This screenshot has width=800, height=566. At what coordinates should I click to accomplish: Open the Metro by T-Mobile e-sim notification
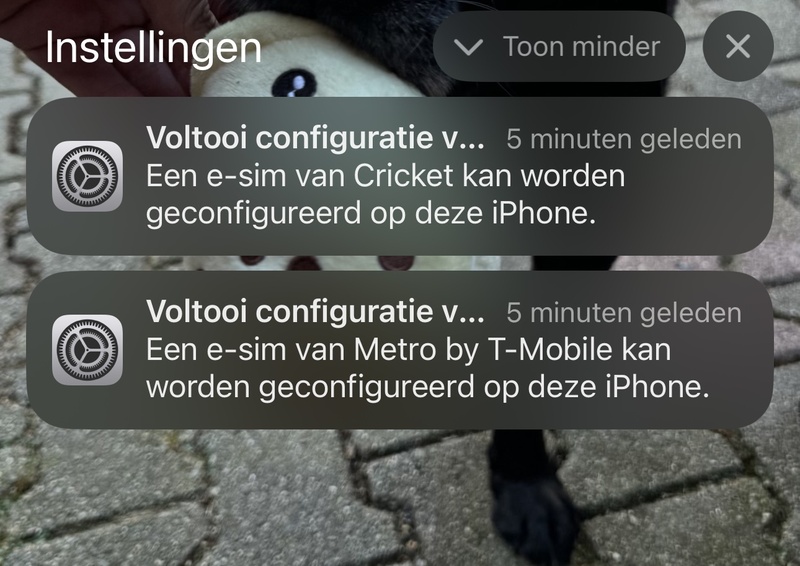[400, 349]
